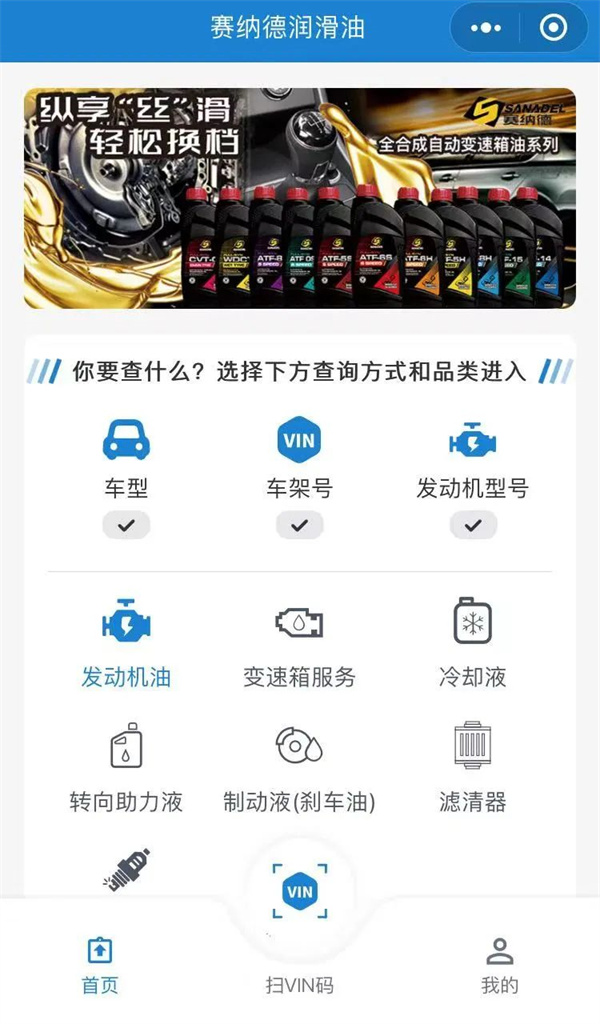This screenshot has width=600, height=1024.
Task: Open the spark plug category icon
Action: 126,869
